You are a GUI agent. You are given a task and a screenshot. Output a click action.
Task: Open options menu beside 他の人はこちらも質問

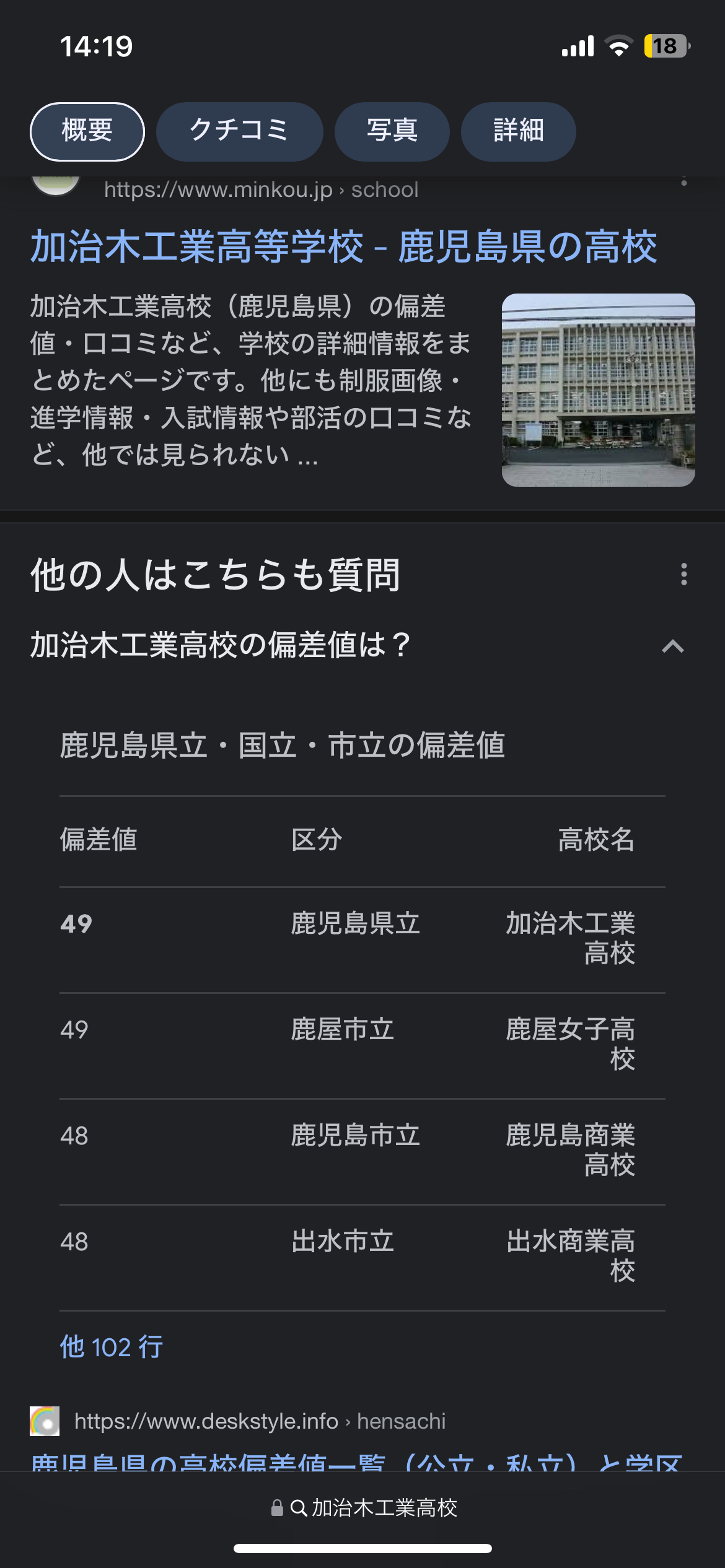coord(683,575)
